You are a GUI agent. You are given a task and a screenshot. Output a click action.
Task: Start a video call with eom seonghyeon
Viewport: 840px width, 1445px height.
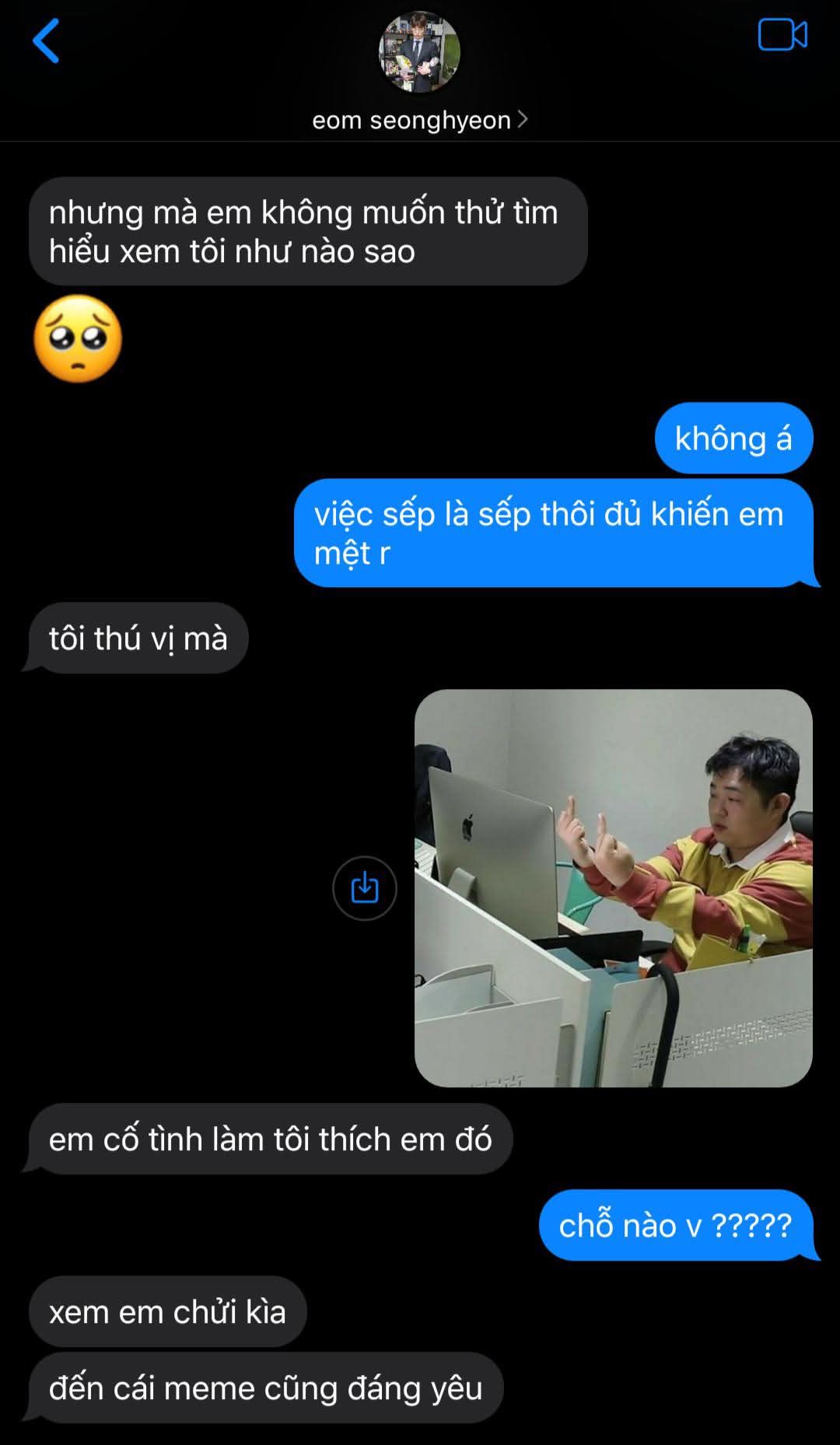tap(782, 35)
